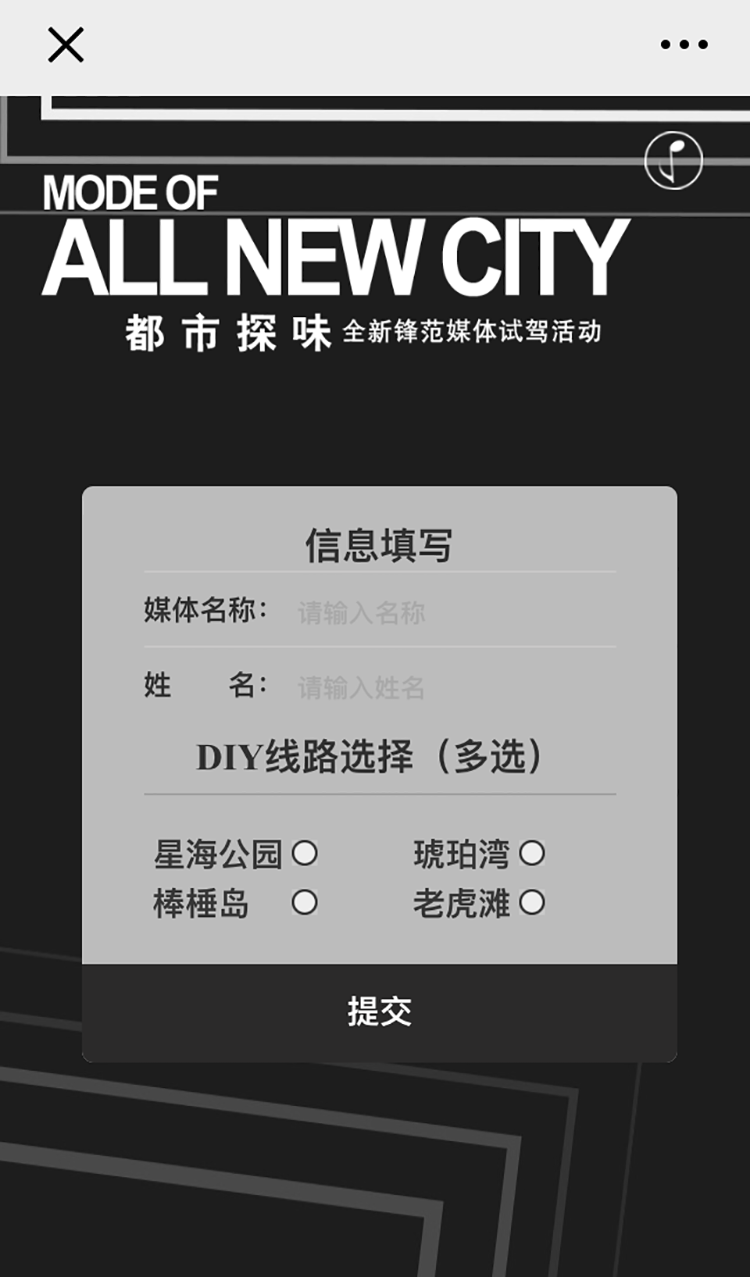Select the 星海公园 route option
Screen dimensions: 750x1277
304,853
